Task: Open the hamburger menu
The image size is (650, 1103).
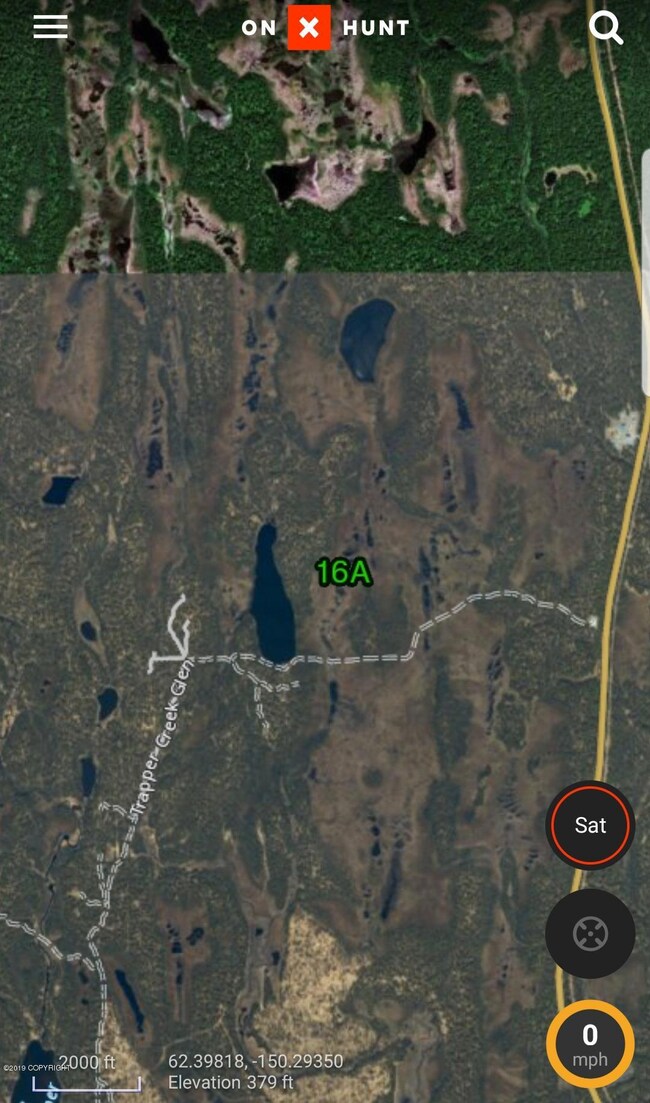Action: (x=50, y=27)
